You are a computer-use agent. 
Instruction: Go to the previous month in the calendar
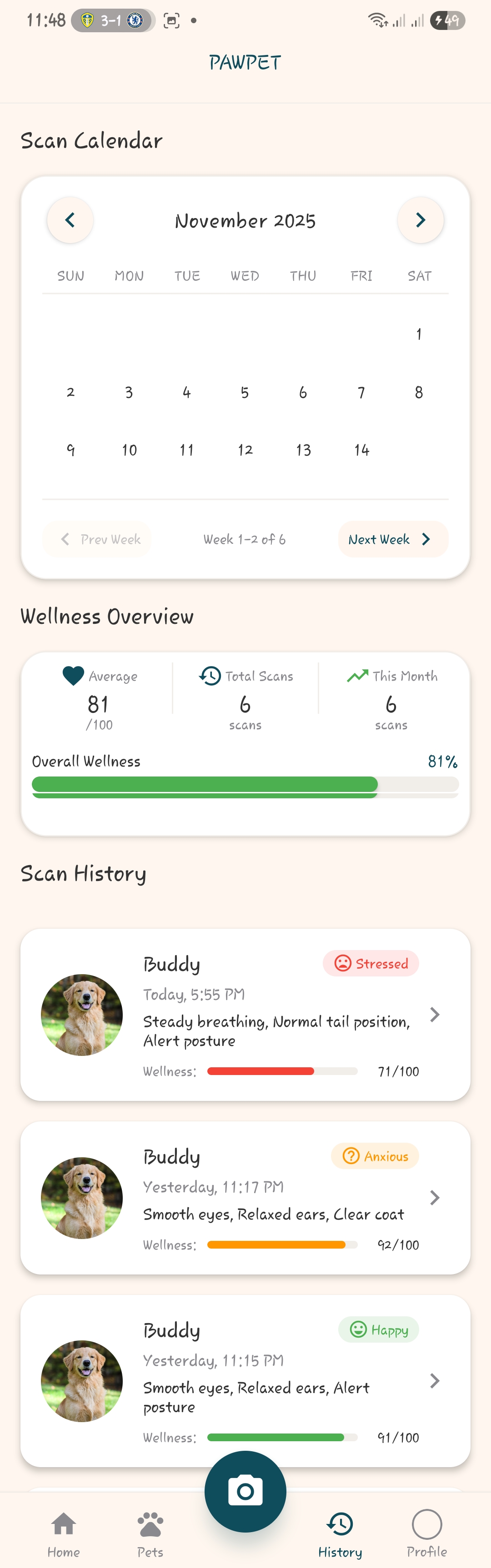click(70, 220)
